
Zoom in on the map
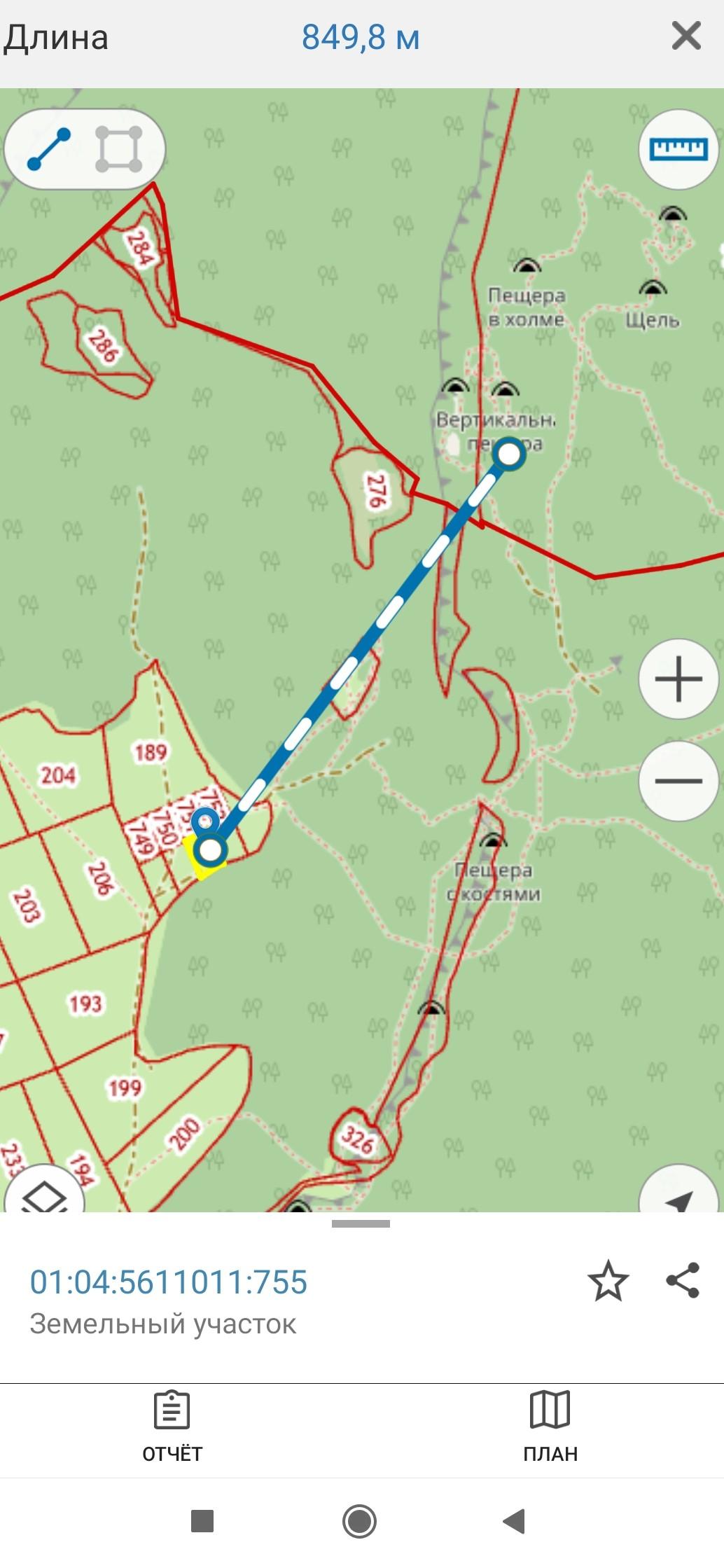tap(678, 679)
